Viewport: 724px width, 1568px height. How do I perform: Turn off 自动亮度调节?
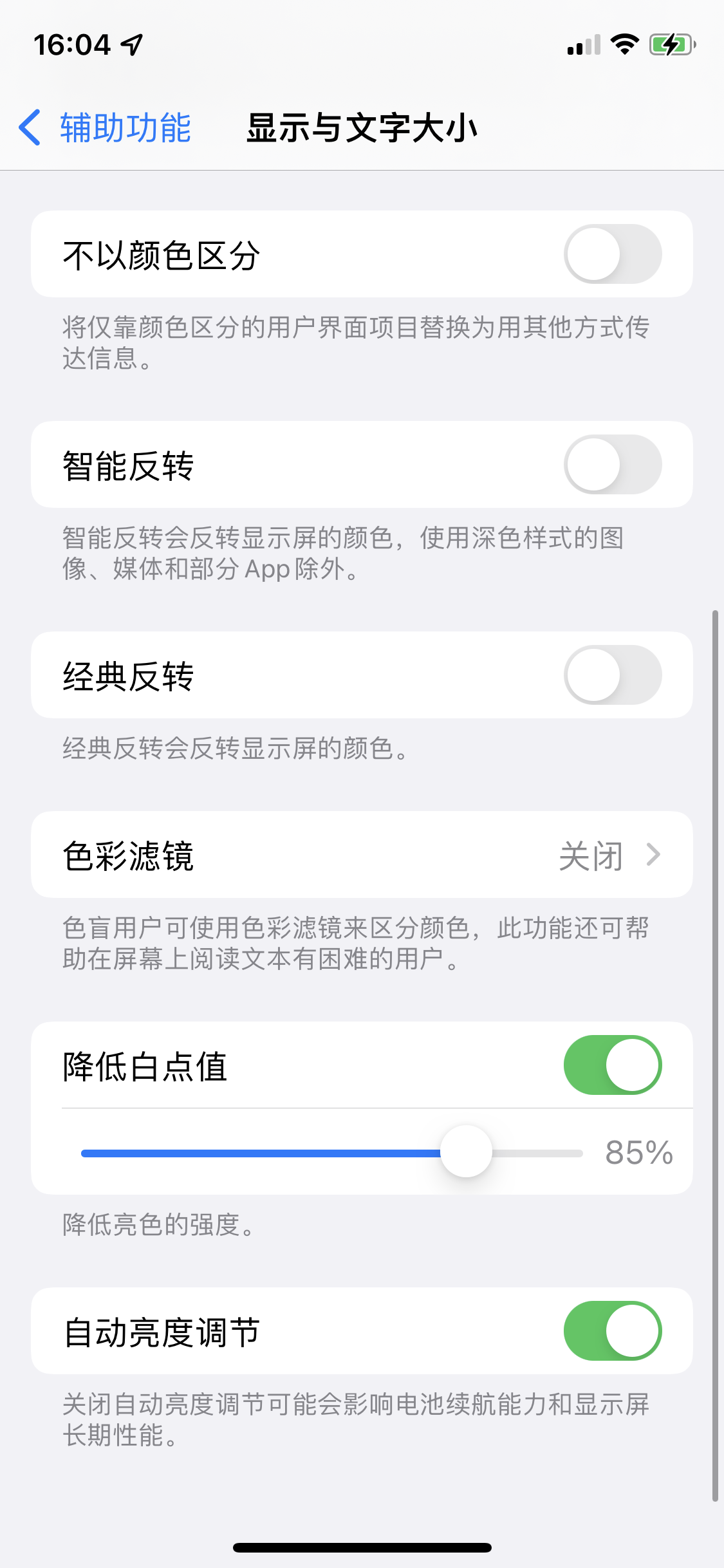pyautogui.click(x=612, y=1330)
